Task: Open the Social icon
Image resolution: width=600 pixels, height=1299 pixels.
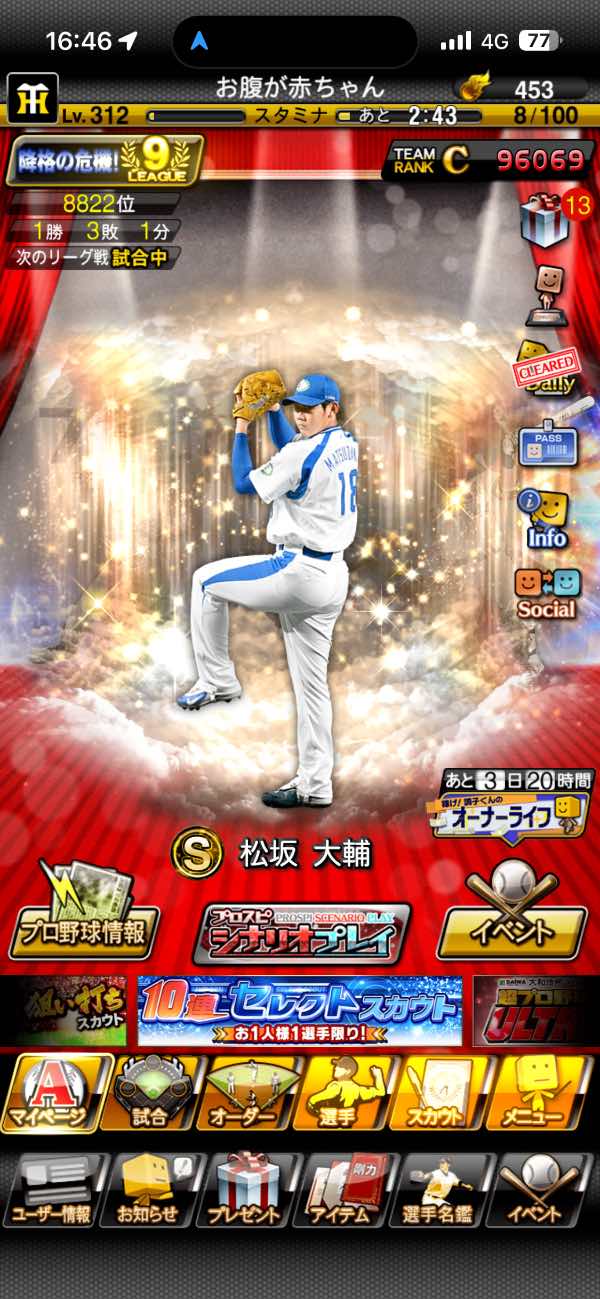Action: [x=546, y=592]
